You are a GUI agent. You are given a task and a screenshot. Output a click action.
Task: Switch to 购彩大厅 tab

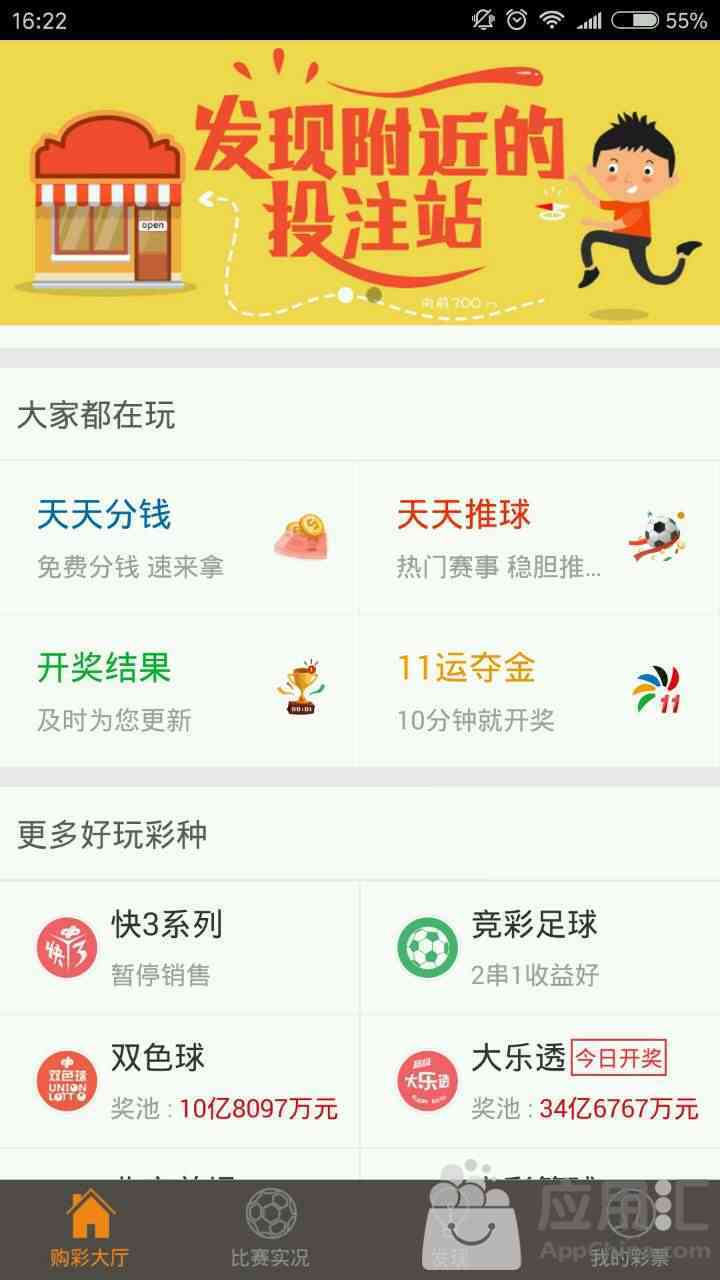tap(90, 1230)
